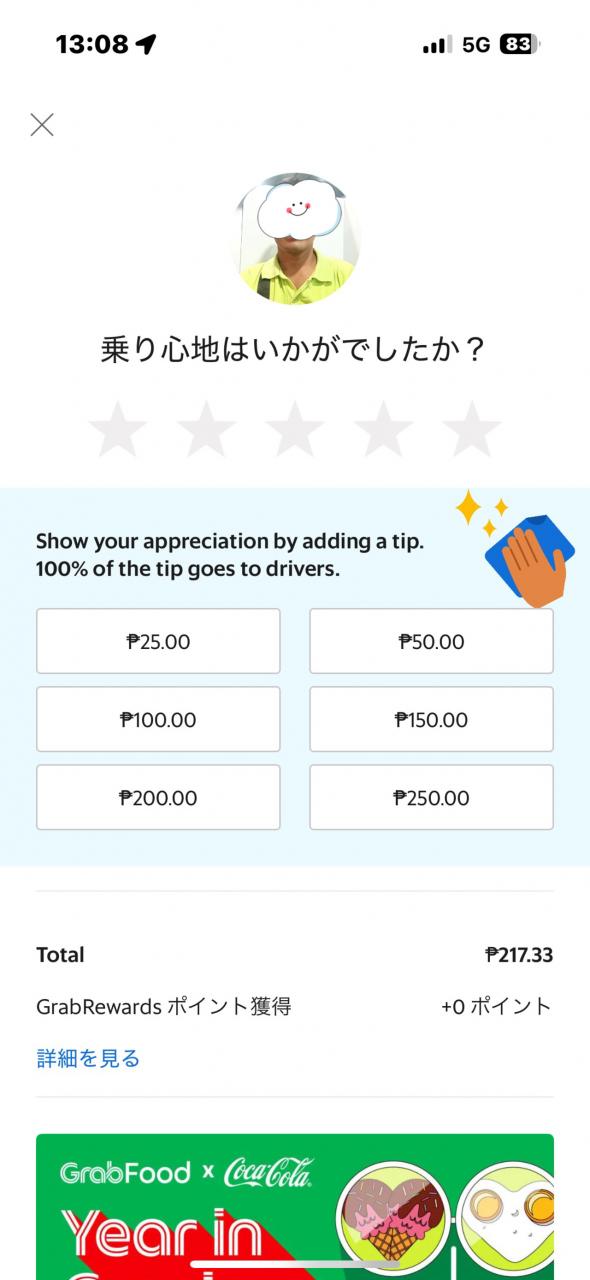Viewport: 590px width, 1280px height.
Task: Close the ride rating screen
Action: click(x=42, y=125)
